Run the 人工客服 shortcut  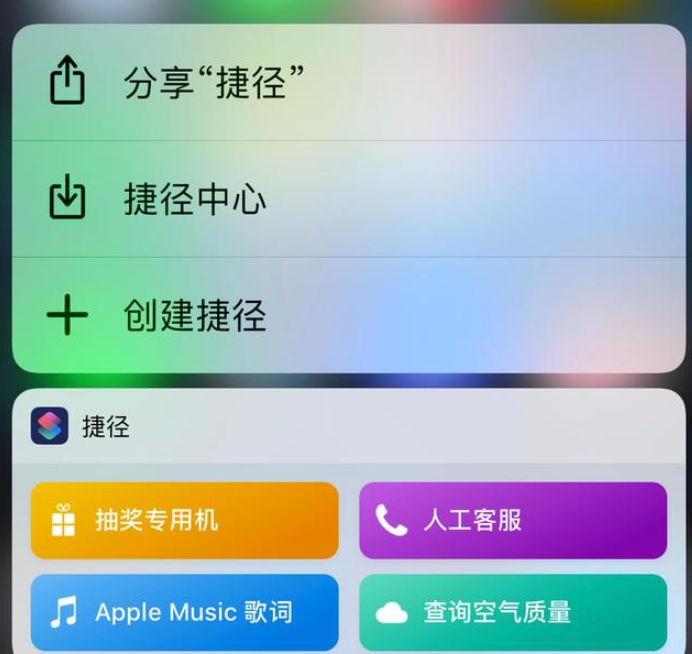coord(512,520)
